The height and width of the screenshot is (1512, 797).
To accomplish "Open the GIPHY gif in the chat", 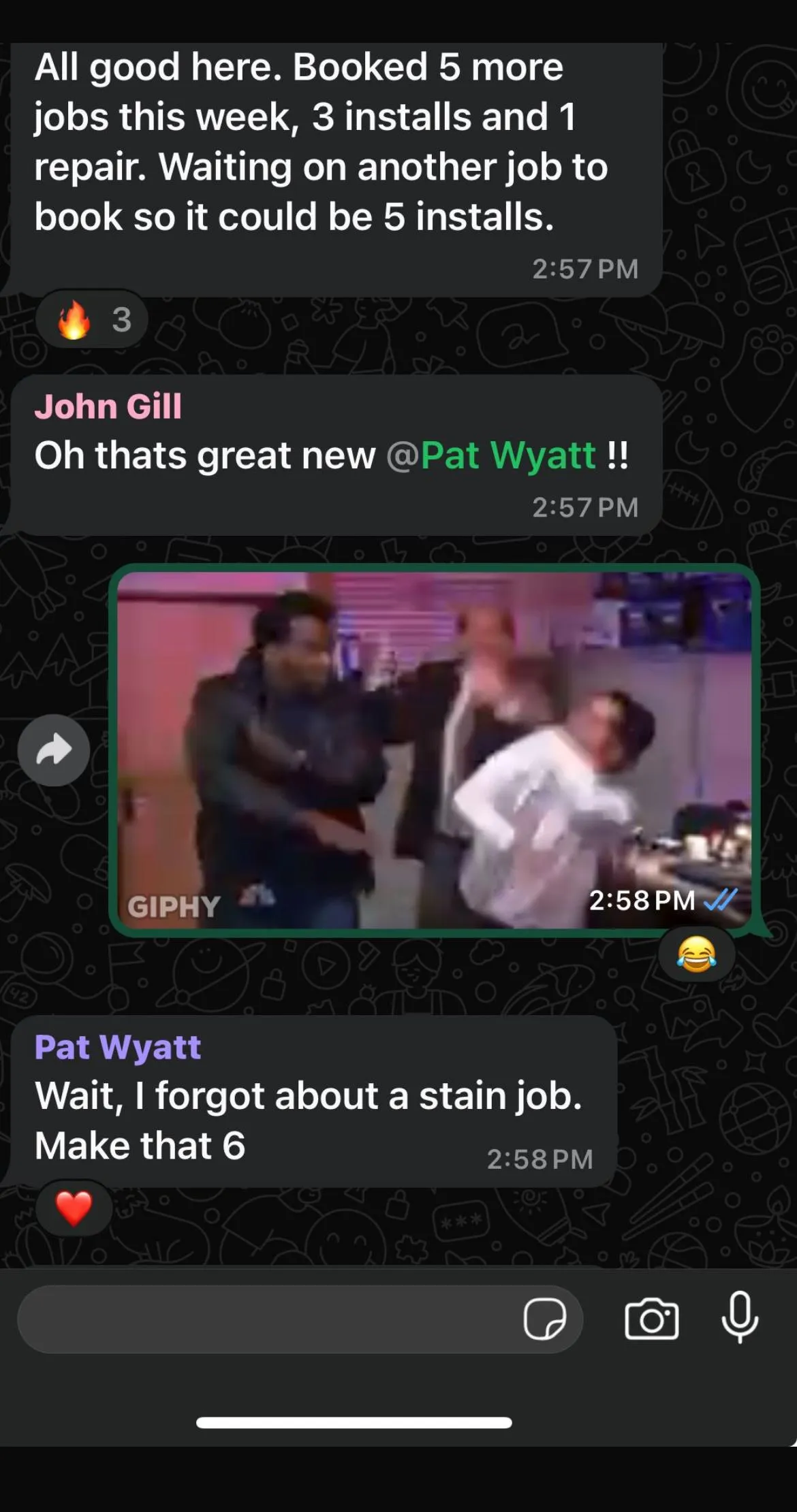I will [434, 749].
